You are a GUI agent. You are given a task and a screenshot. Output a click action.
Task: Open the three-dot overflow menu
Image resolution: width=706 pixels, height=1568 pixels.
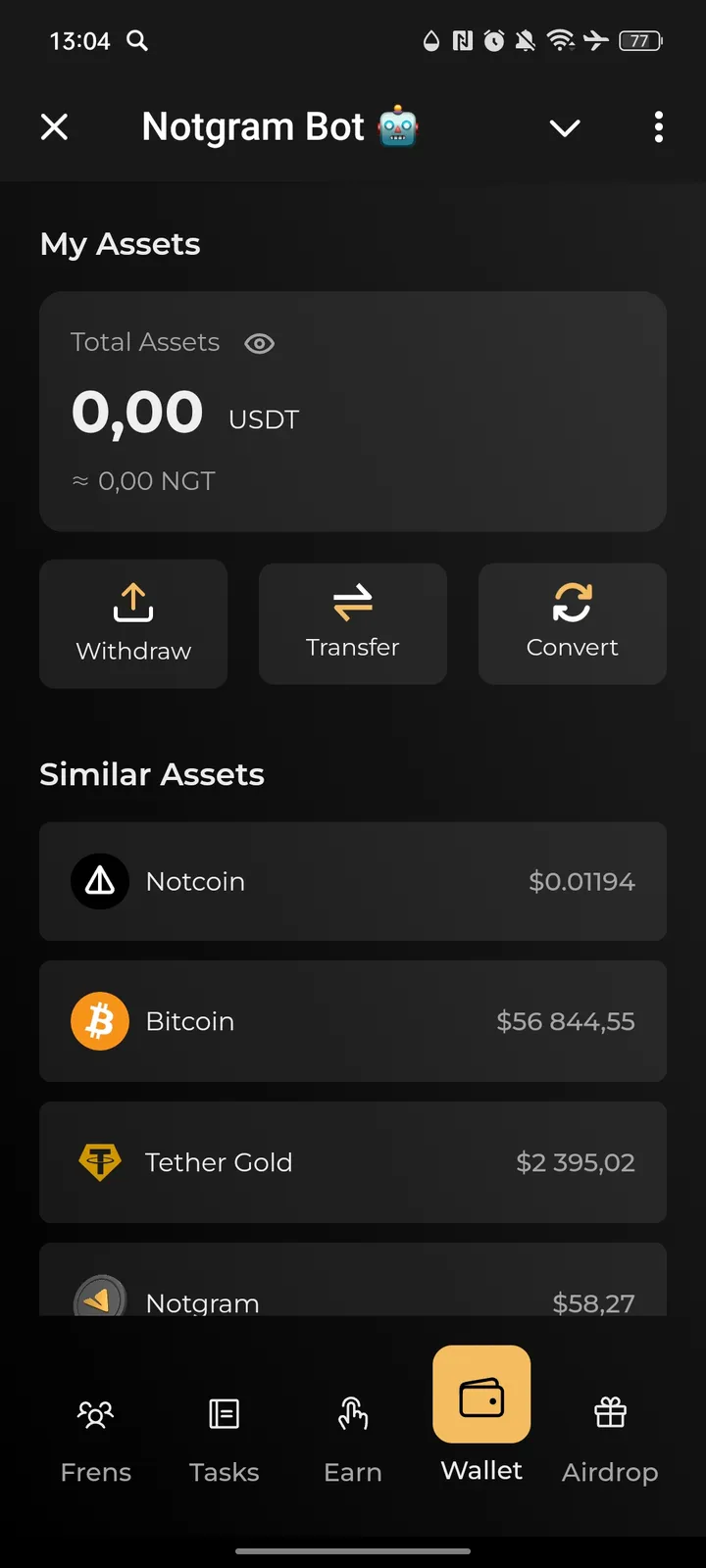click(x=658, y=127)
